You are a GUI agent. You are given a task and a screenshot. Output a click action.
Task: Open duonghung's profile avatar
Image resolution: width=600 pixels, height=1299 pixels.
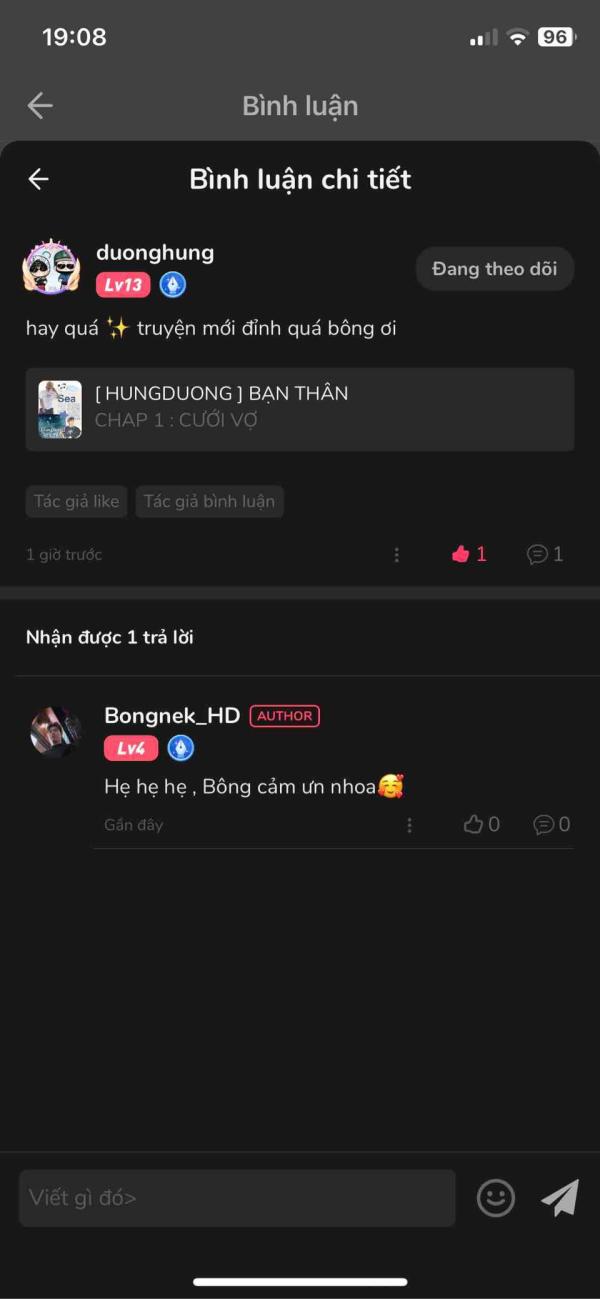[x=51, y=267]
